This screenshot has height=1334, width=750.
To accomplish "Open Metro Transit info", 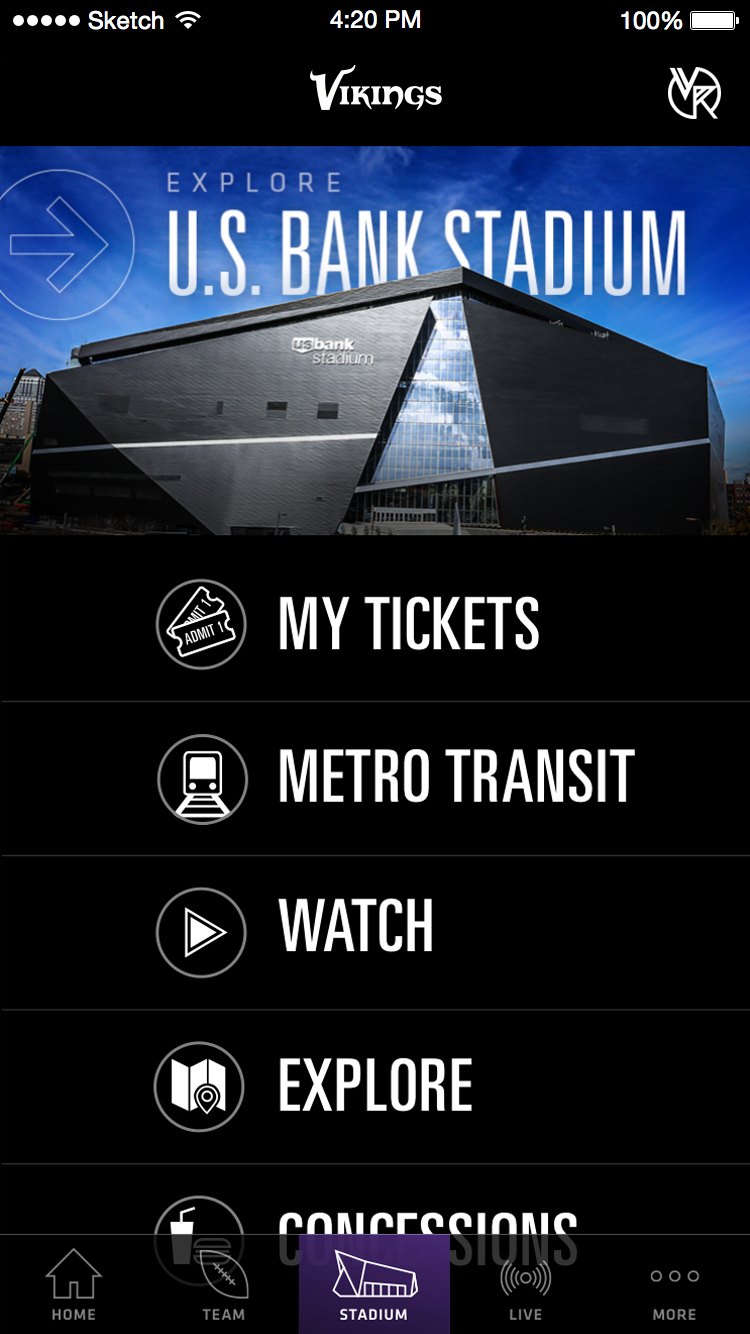I will pos(375,778).
